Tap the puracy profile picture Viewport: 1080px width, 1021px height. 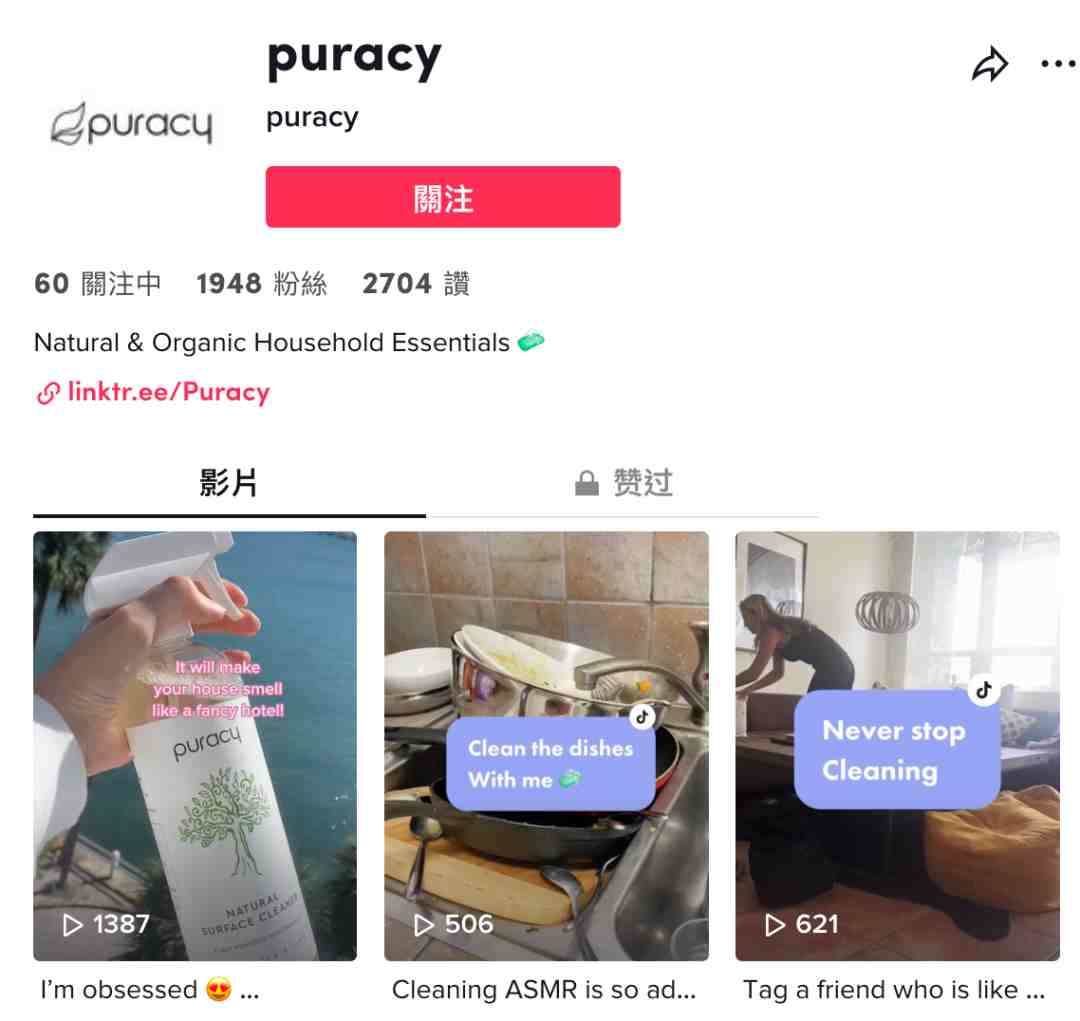pos(131,126)
